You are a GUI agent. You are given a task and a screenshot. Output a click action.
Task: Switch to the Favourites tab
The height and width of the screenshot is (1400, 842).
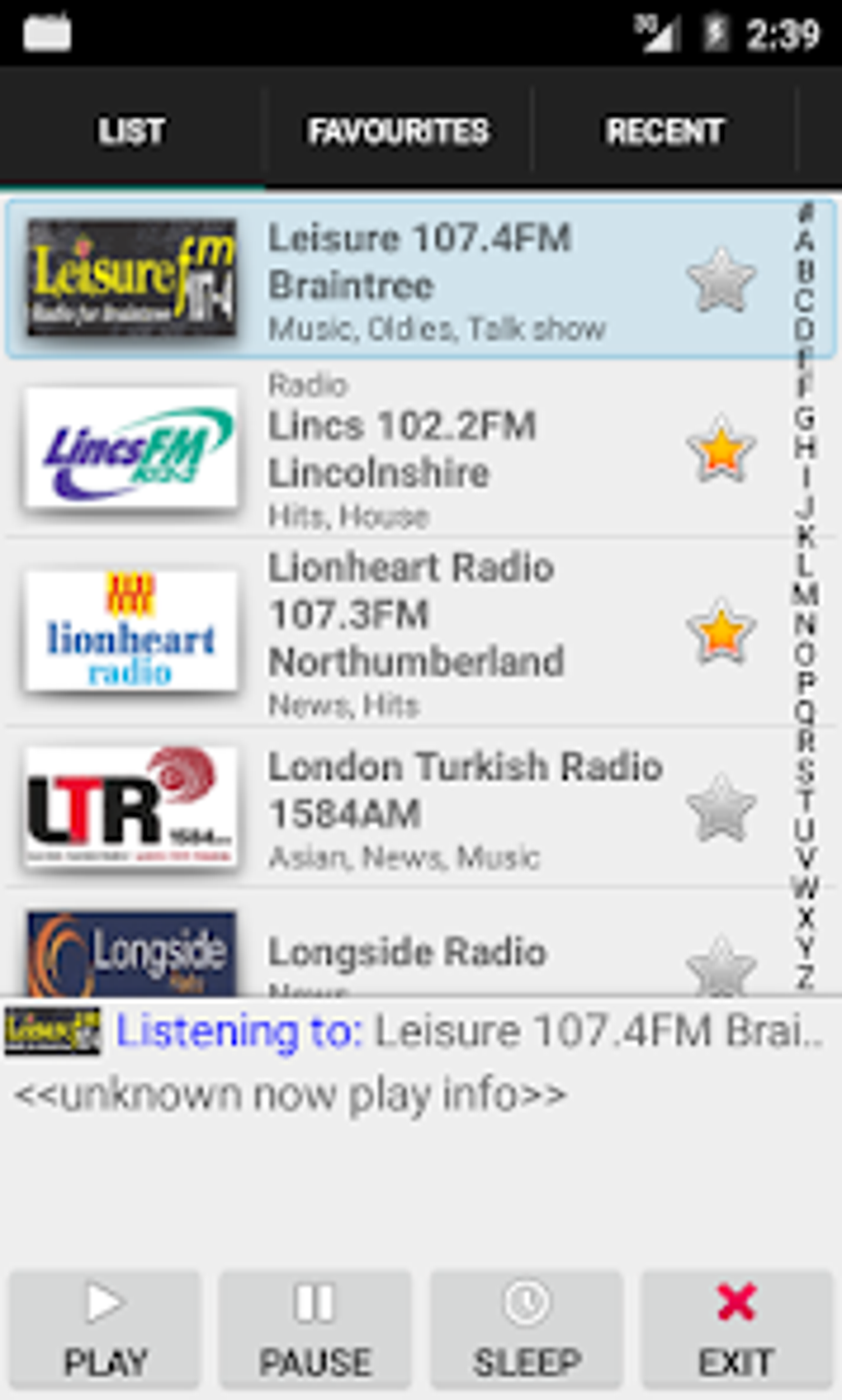pos(399,131)
